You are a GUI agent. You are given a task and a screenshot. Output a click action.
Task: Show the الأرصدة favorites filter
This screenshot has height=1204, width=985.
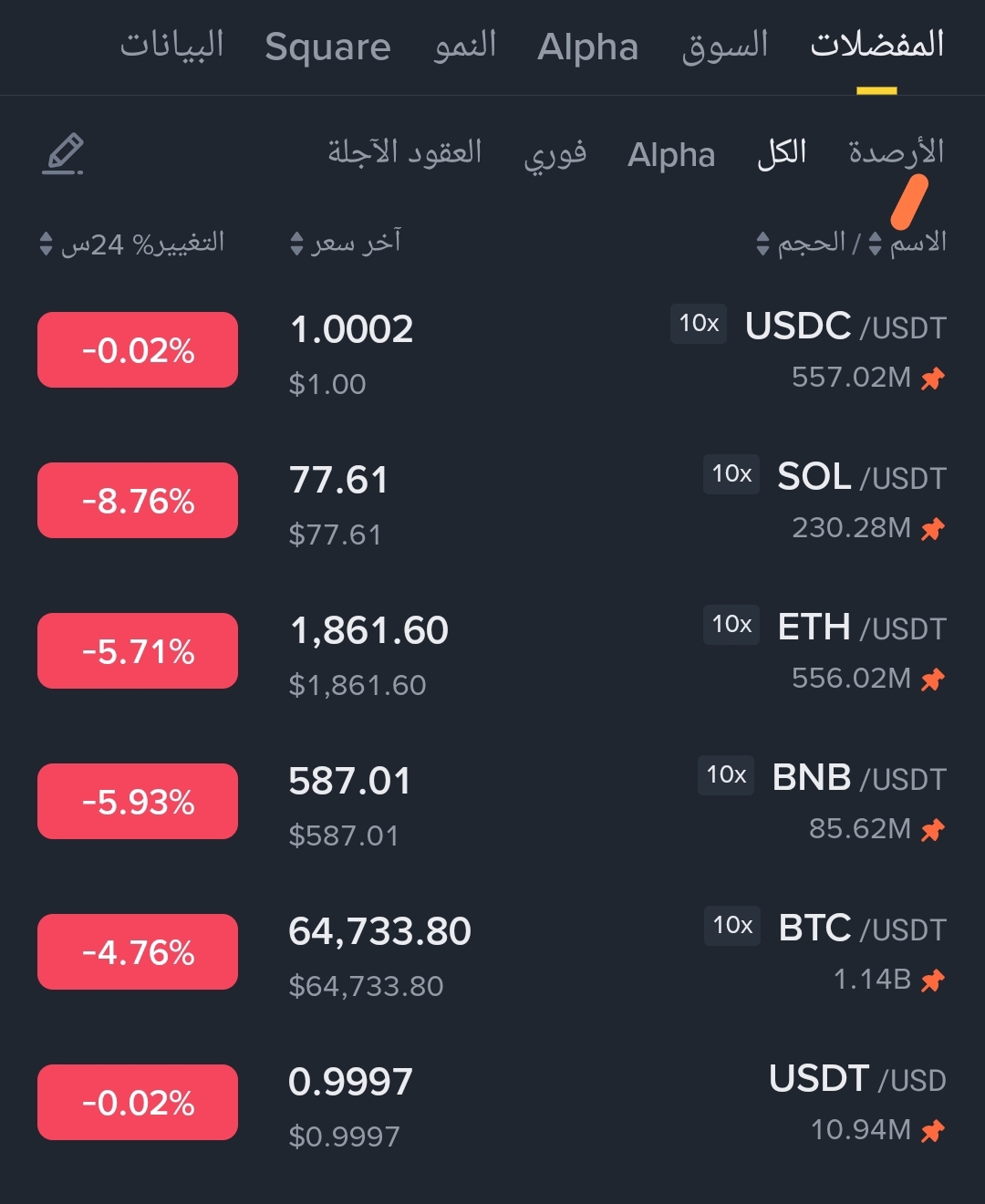click(896, 152)
